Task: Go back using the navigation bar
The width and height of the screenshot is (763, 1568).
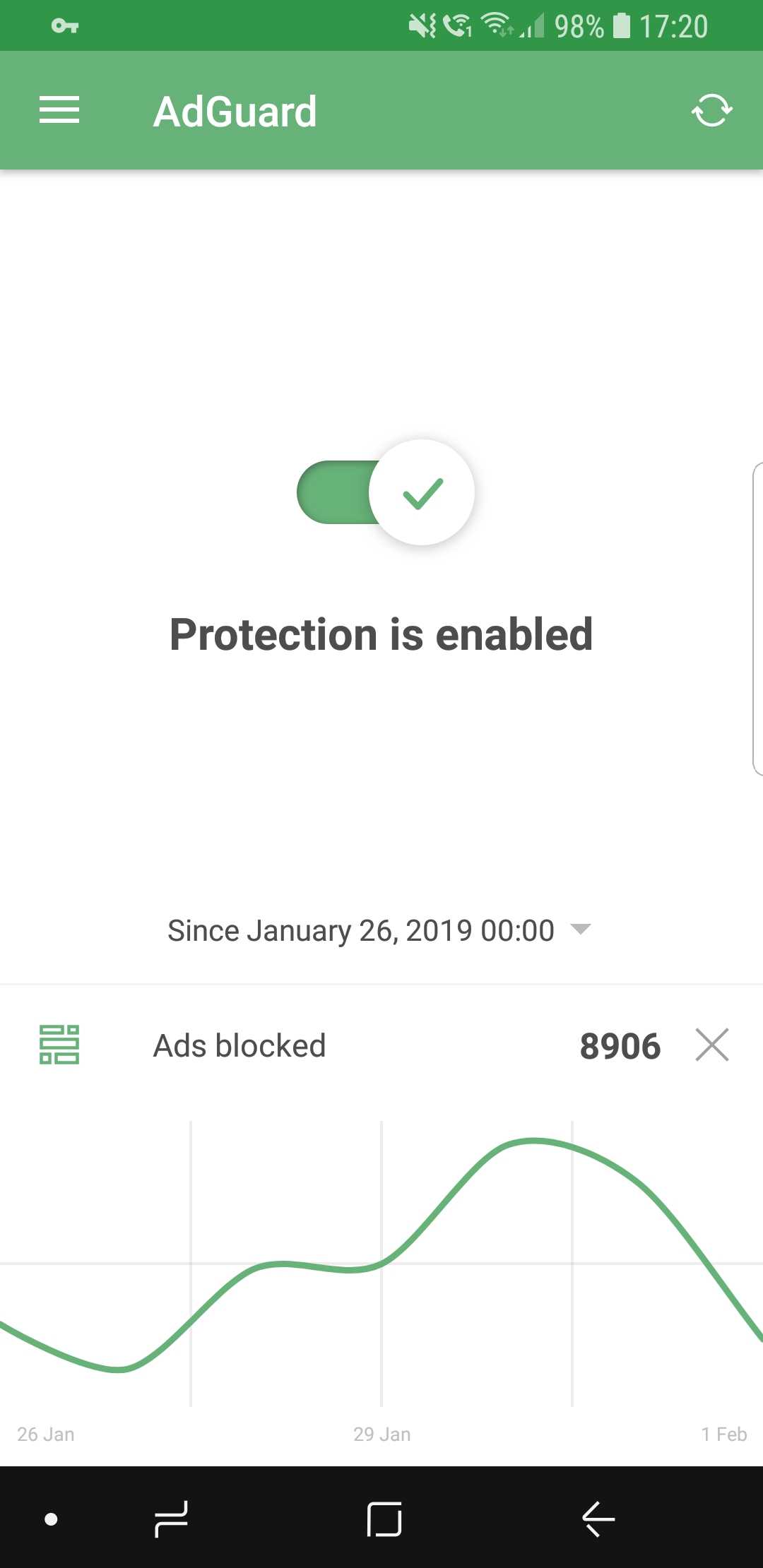Action: coord(598,1519)
